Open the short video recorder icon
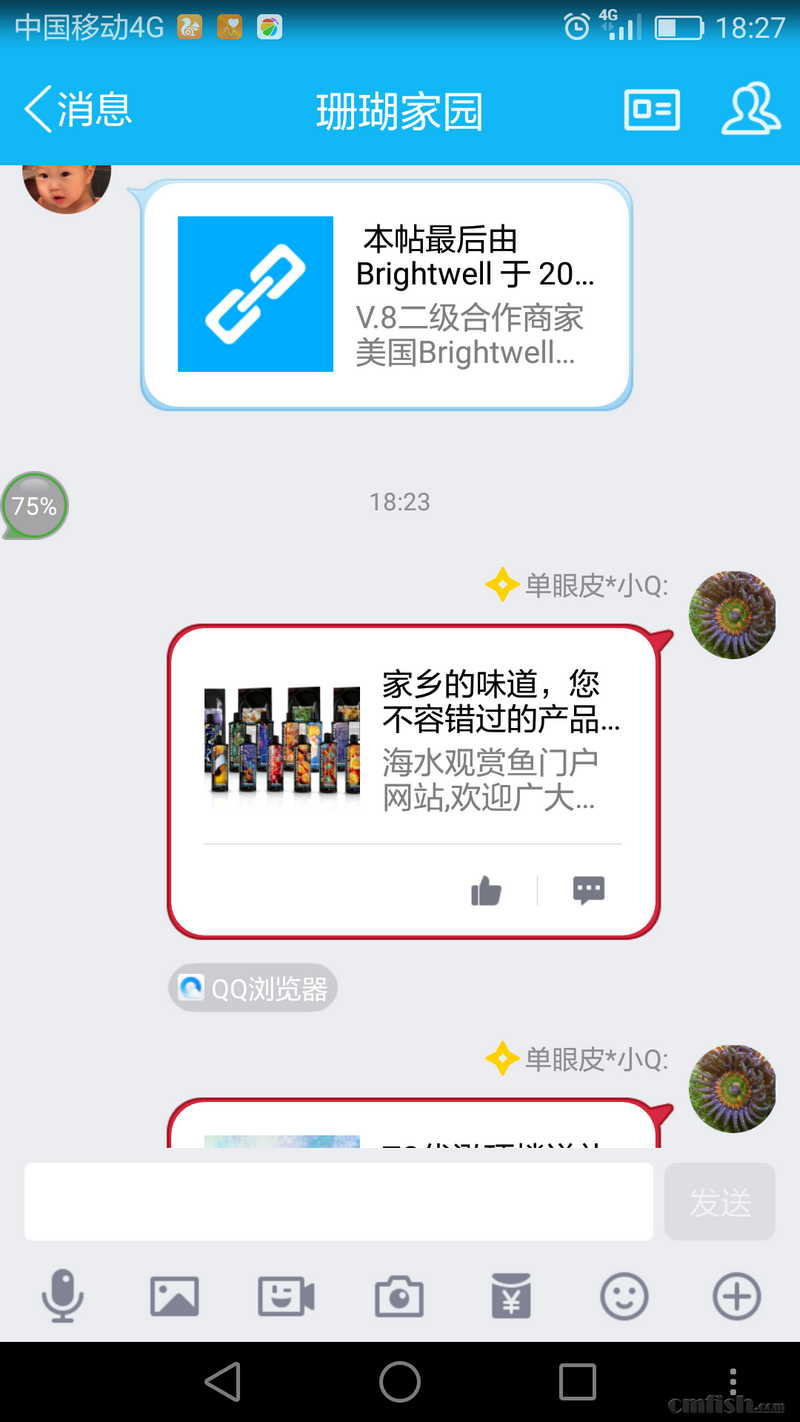Image resolution: width=800 pixels, height=1422 pixels. (286, 1297)
